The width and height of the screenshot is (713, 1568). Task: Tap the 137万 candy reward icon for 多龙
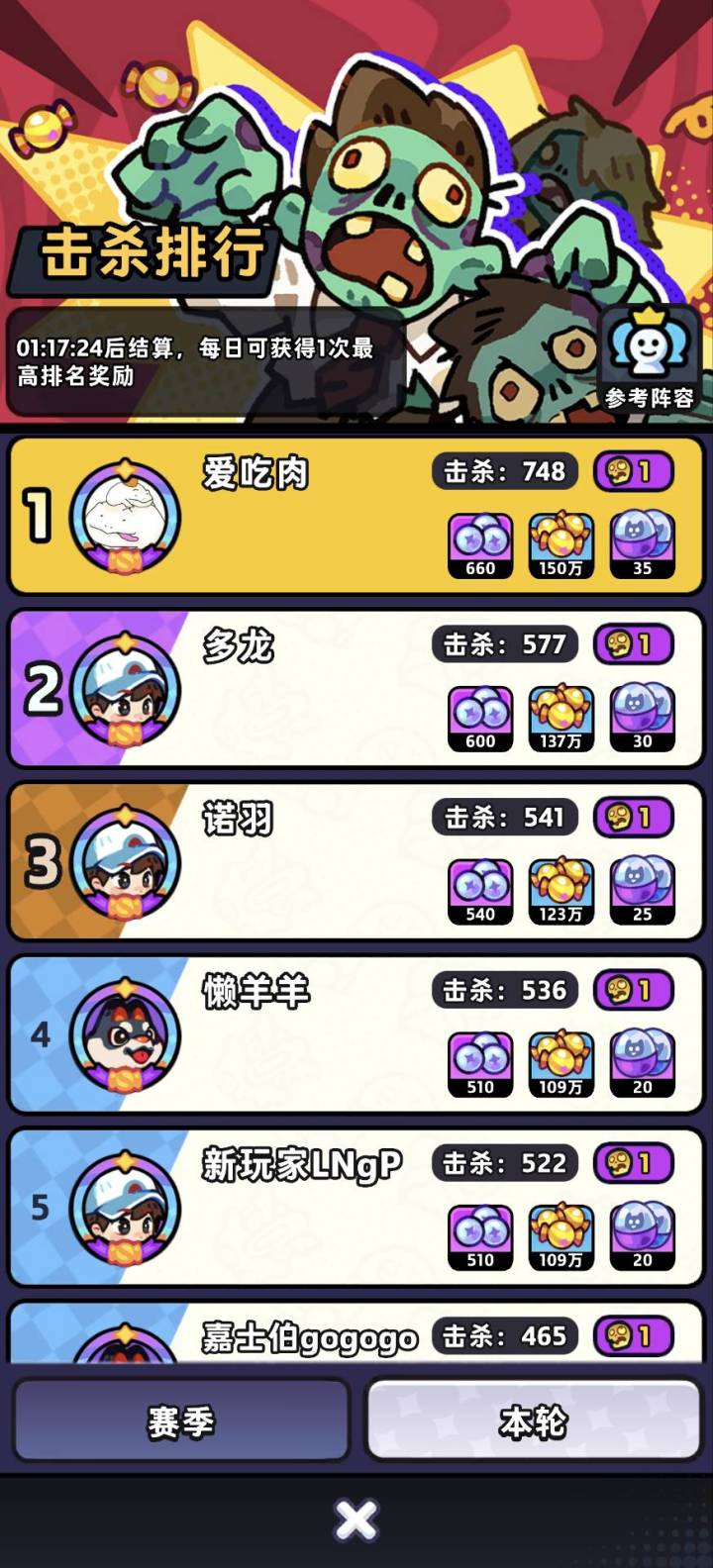tap(561, 718)
